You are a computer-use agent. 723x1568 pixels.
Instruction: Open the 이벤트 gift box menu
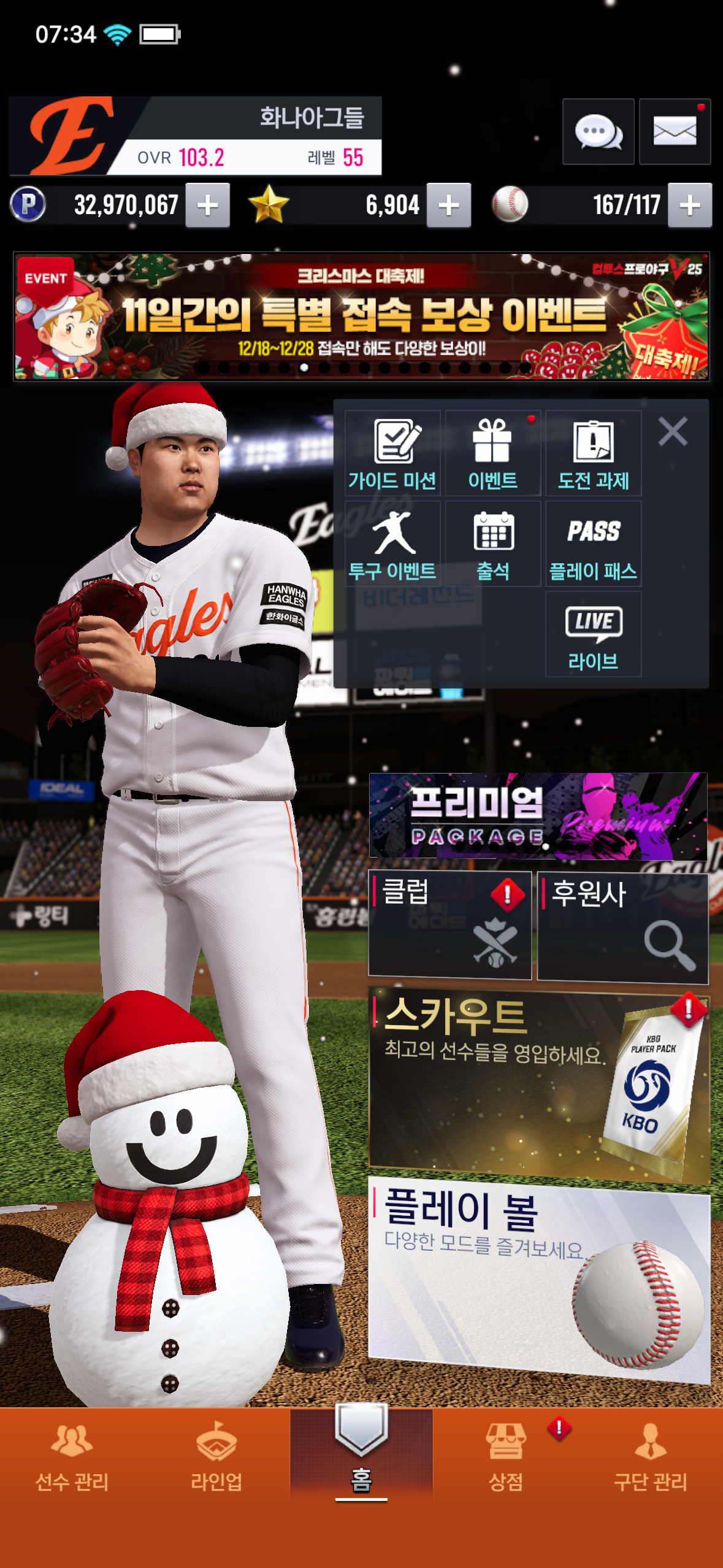click(492, 454)
